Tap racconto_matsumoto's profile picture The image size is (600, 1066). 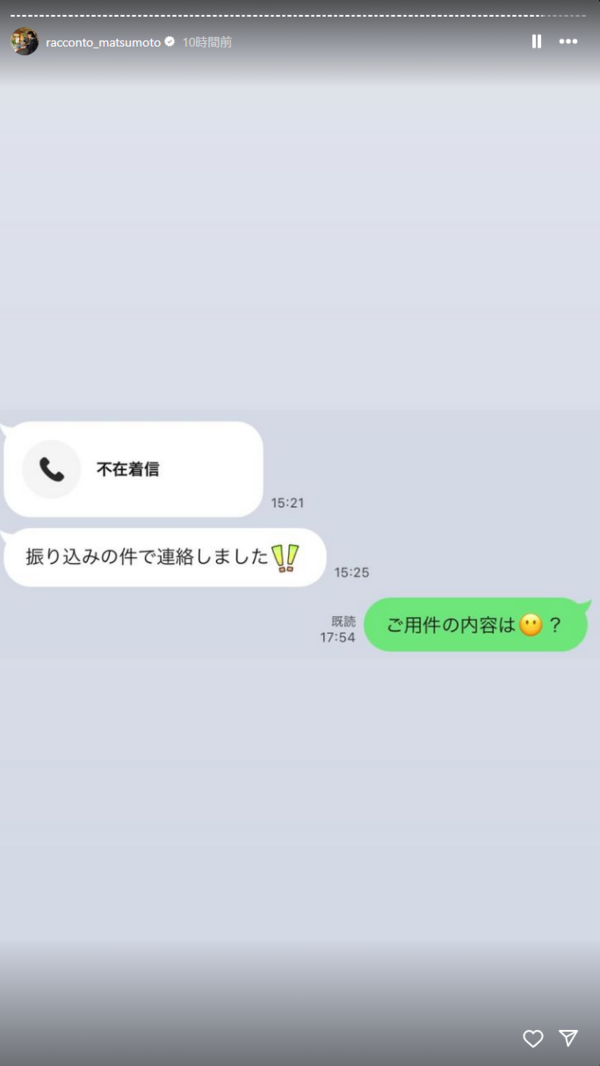point(24,42)
